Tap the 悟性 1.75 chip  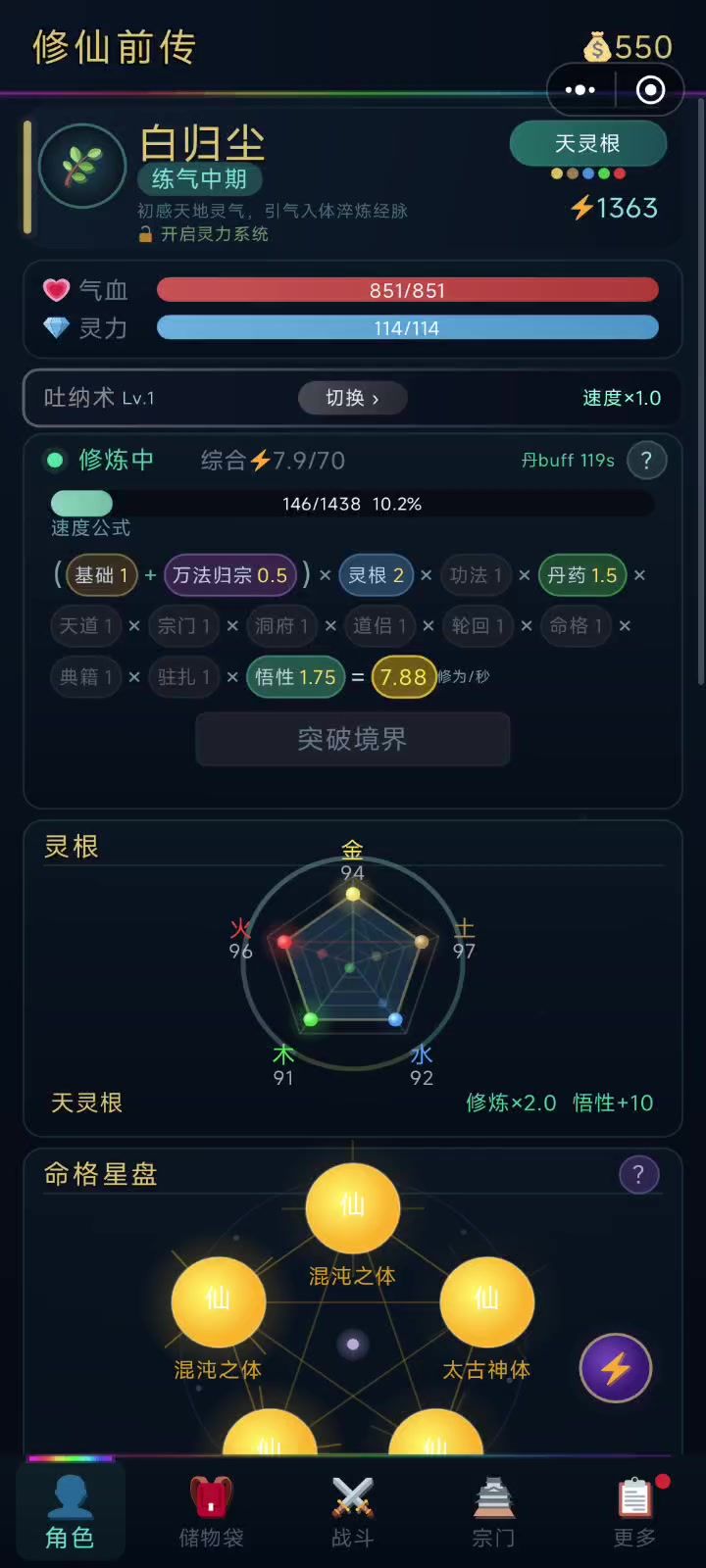pyautogui.click(x=295, y=677)
